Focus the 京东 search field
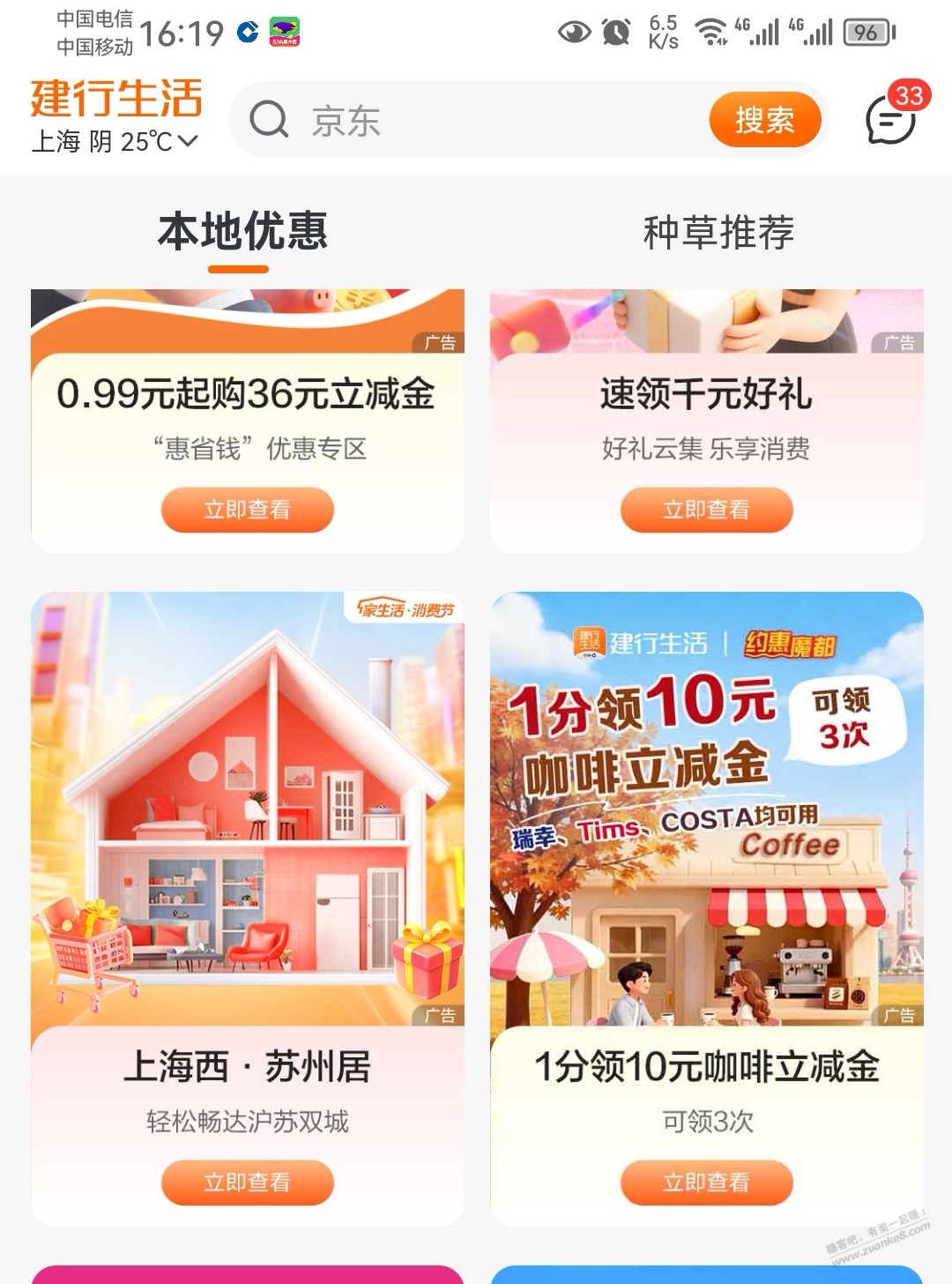This screenshot has width=952, height=1284. pos(494,120)
